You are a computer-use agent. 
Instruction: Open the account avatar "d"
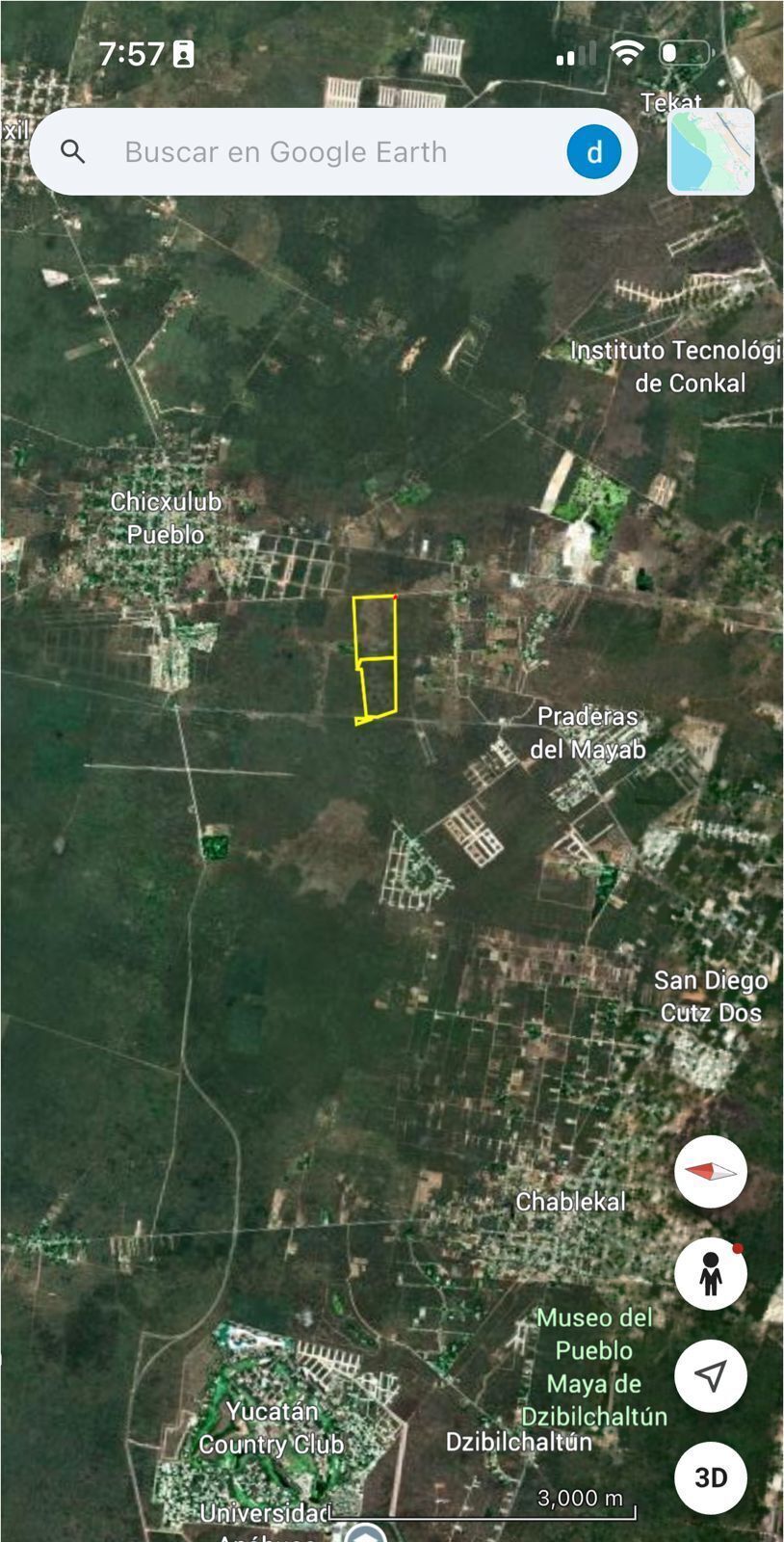pos(593,151)
